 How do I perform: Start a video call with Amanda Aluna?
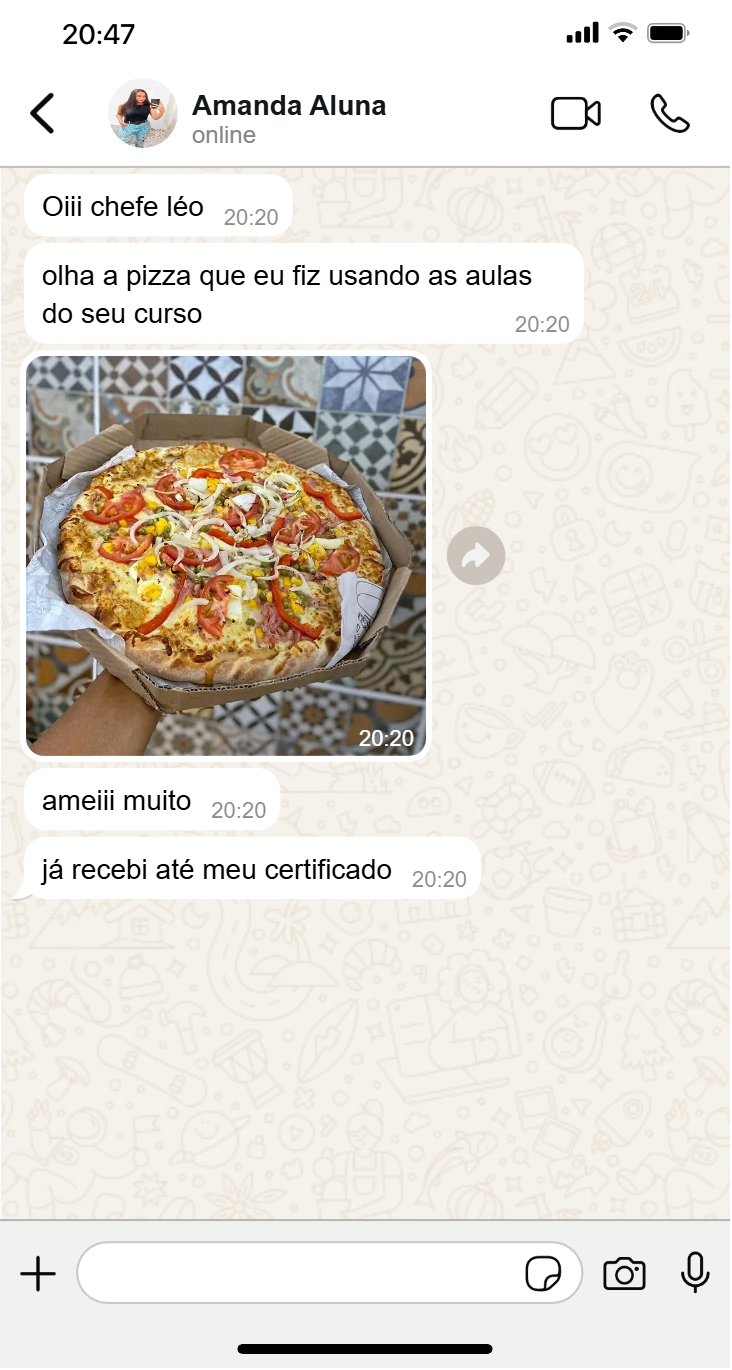[576, 114]
